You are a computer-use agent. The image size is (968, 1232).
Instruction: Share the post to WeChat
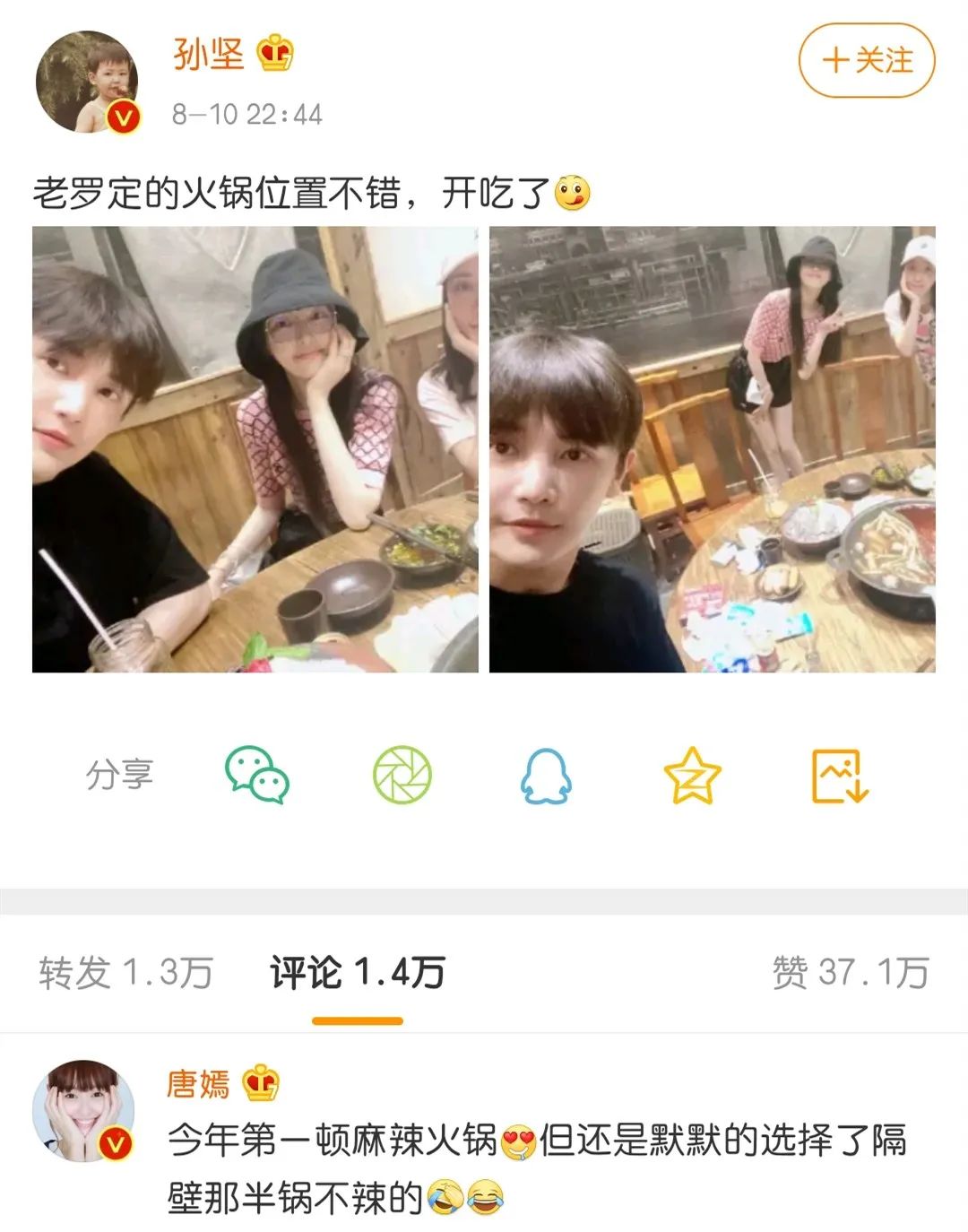pyautogui.click(x=257, y=775)
